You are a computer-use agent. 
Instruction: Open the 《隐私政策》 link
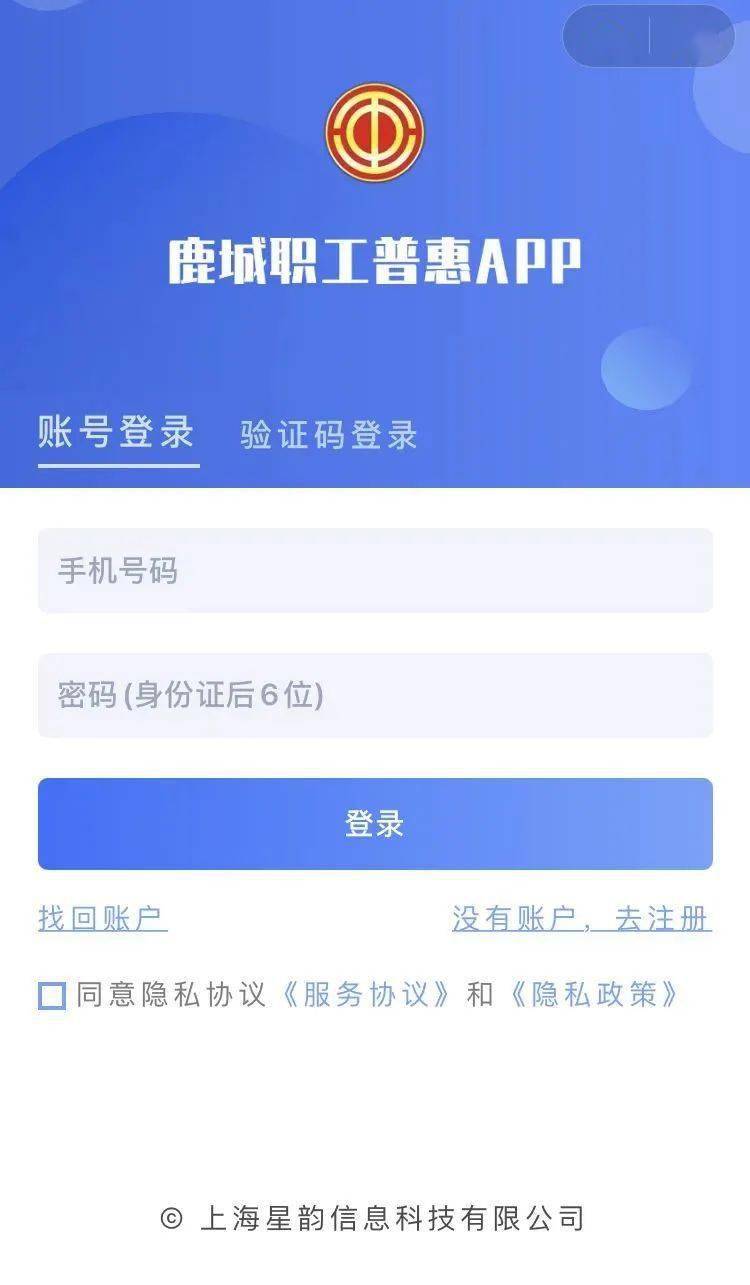(593, 994)
